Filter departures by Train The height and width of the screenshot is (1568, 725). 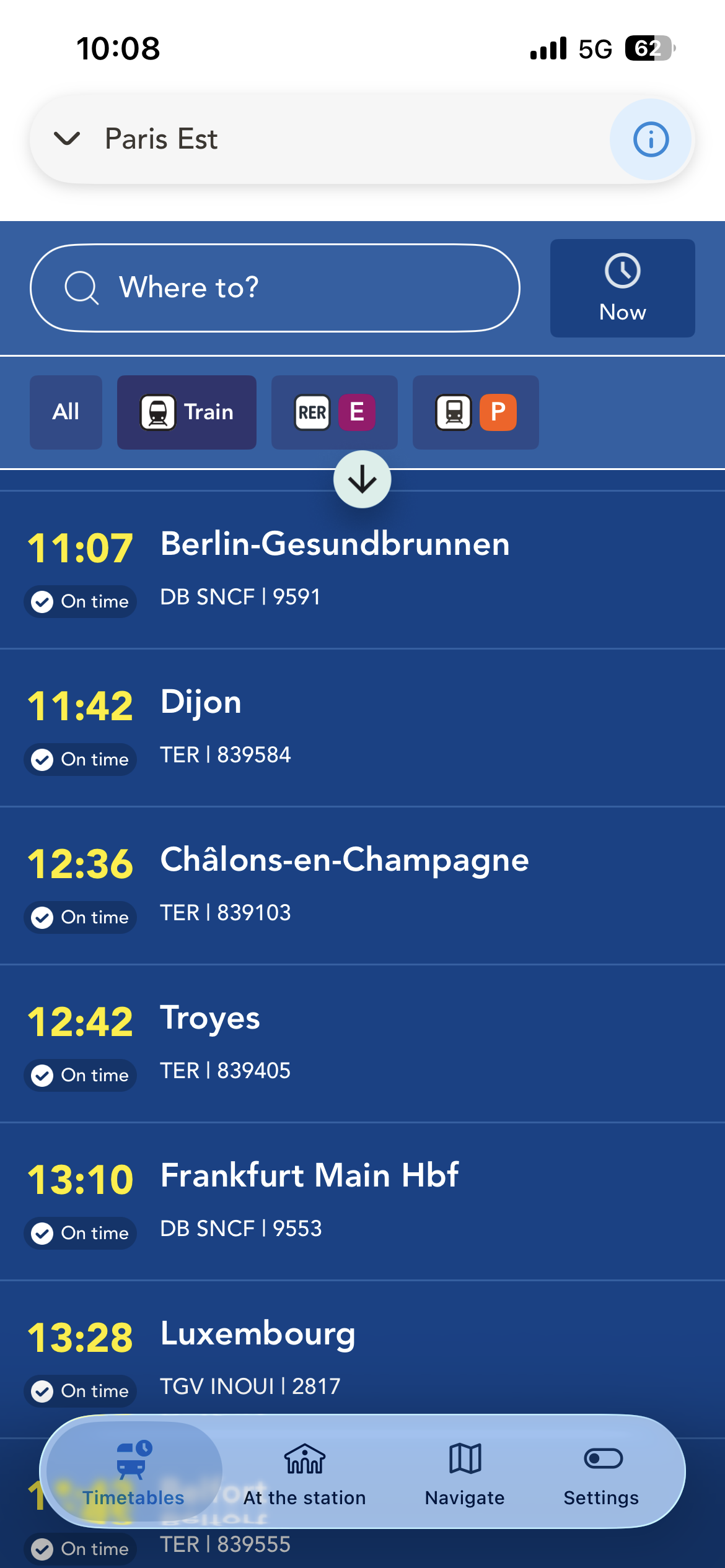(x=187, y=412)
